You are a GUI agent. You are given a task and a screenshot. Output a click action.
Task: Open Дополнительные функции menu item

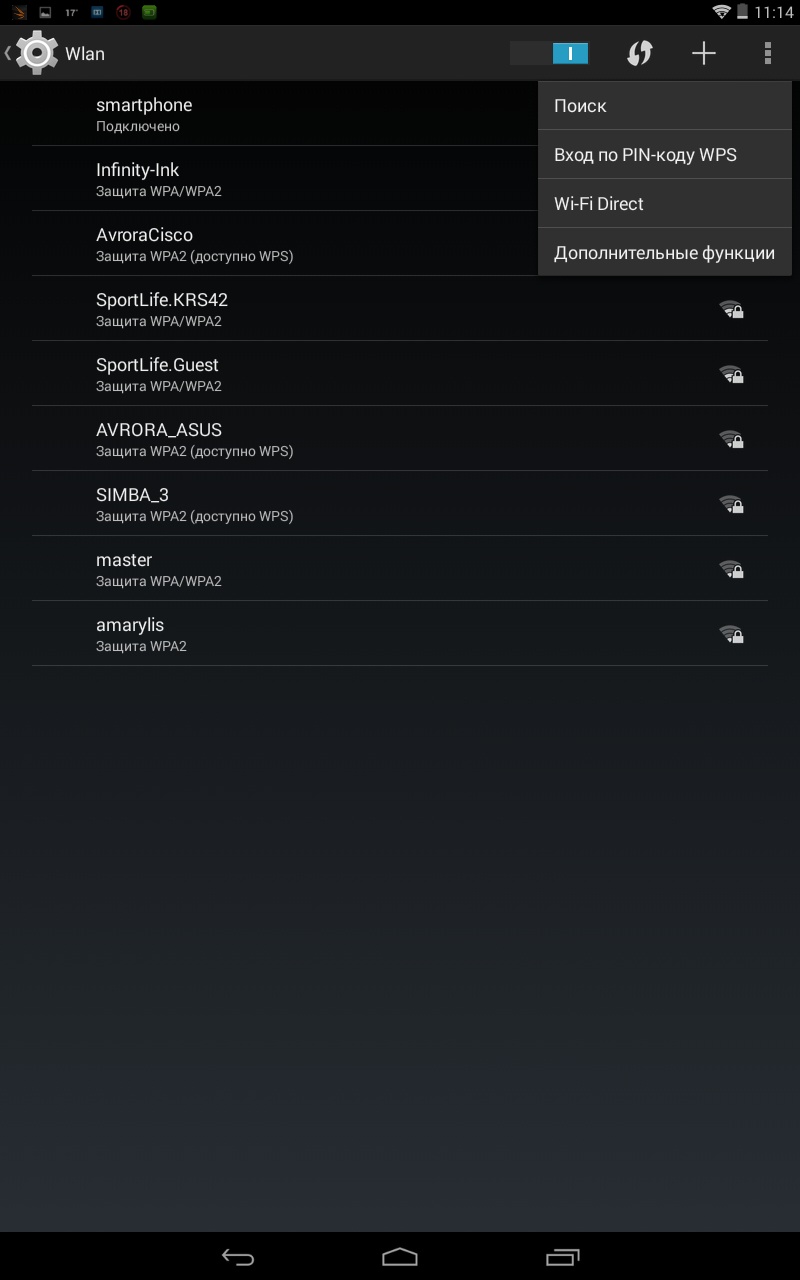664,253
